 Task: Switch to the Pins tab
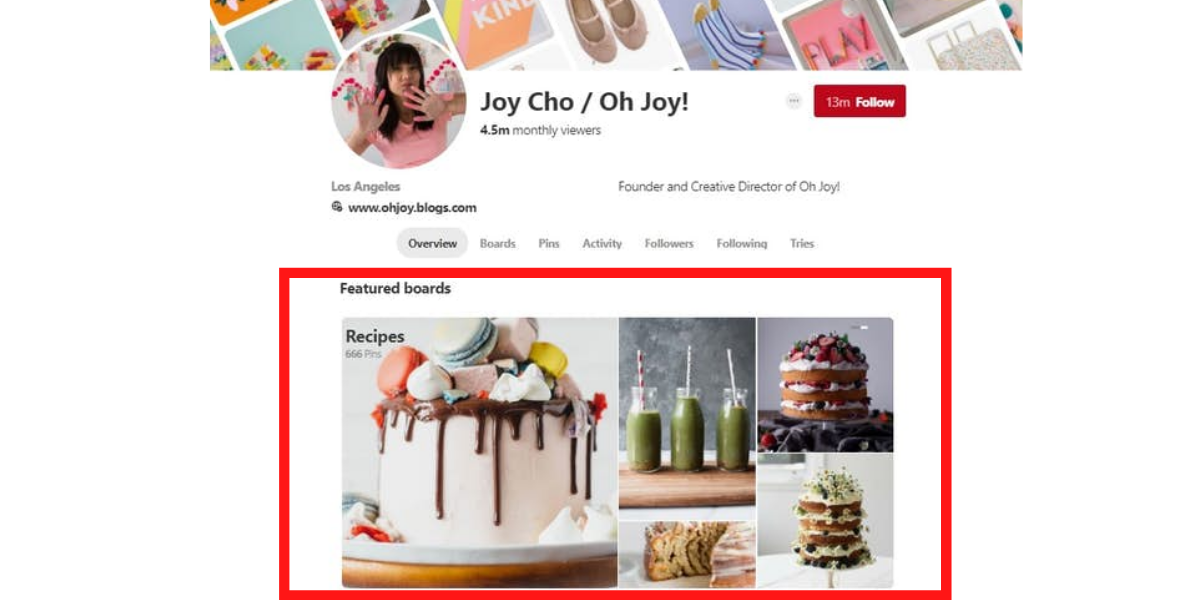pos(549,243)
